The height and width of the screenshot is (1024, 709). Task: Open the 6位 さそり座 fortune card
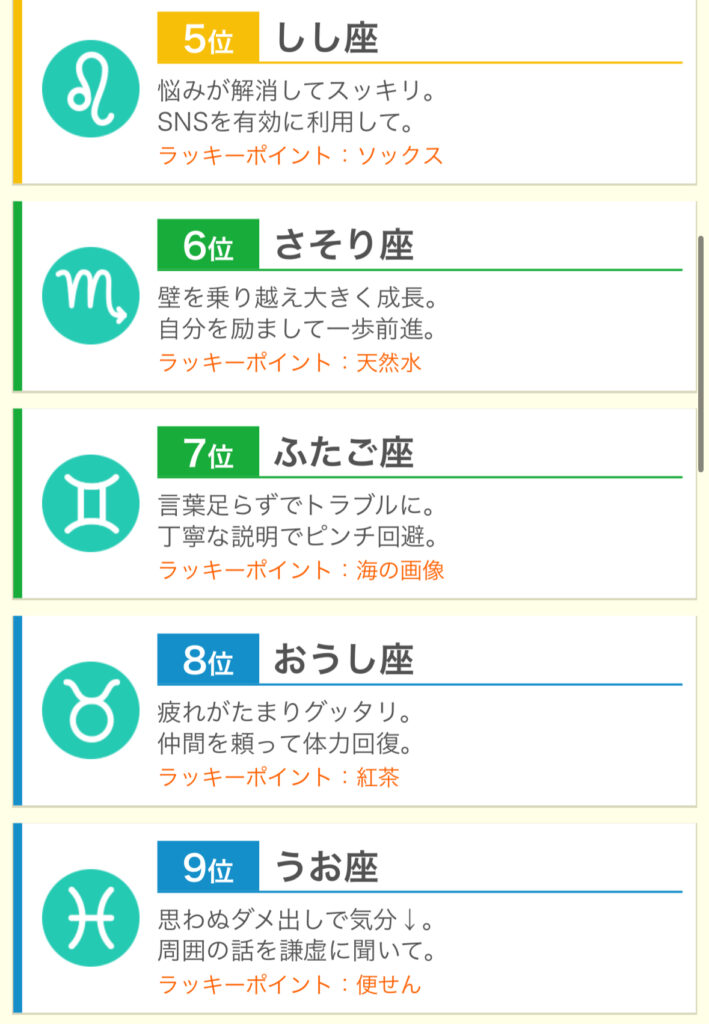click(355, 296)
